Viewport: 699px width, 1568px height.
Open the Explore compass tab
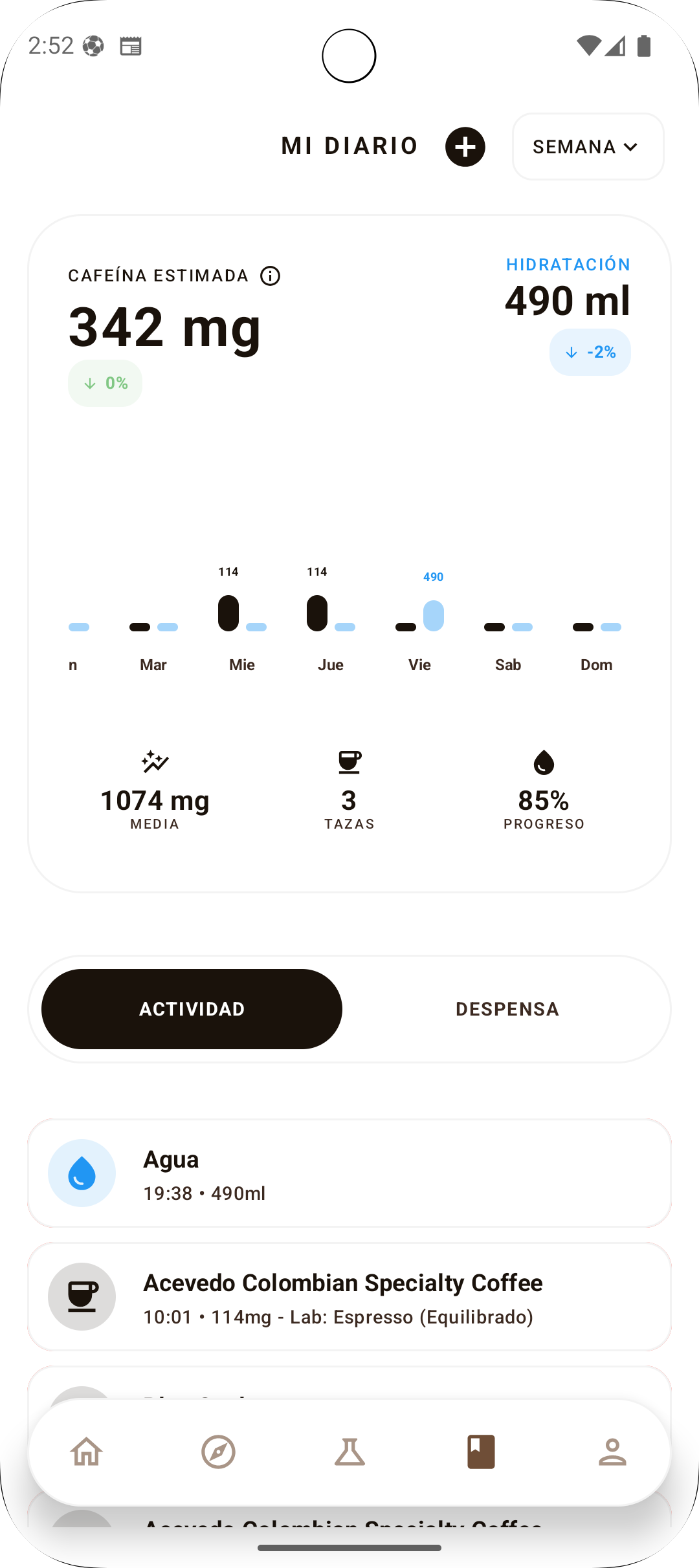coord(218,1452)
